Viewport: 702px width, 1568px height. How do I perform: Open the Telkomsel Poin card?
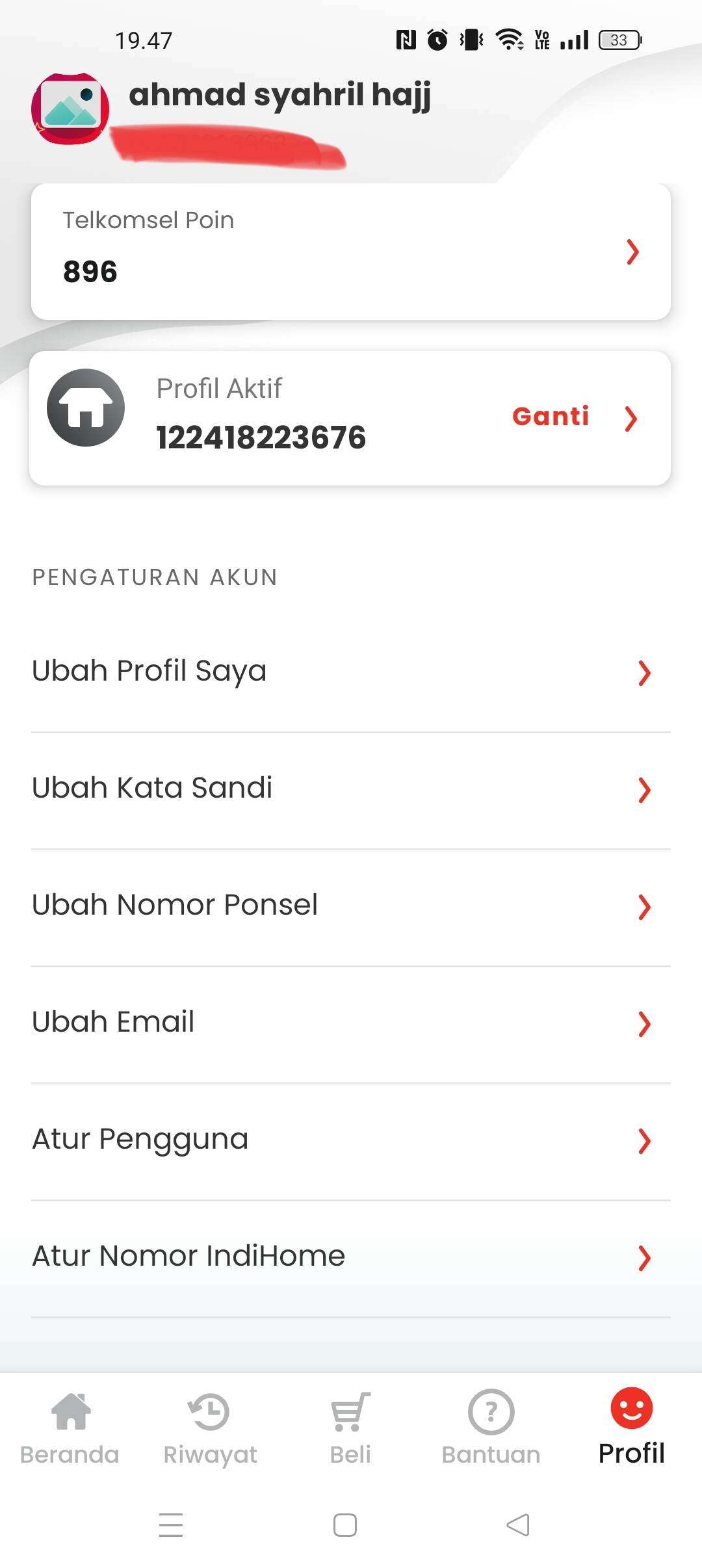coord(351,252)
